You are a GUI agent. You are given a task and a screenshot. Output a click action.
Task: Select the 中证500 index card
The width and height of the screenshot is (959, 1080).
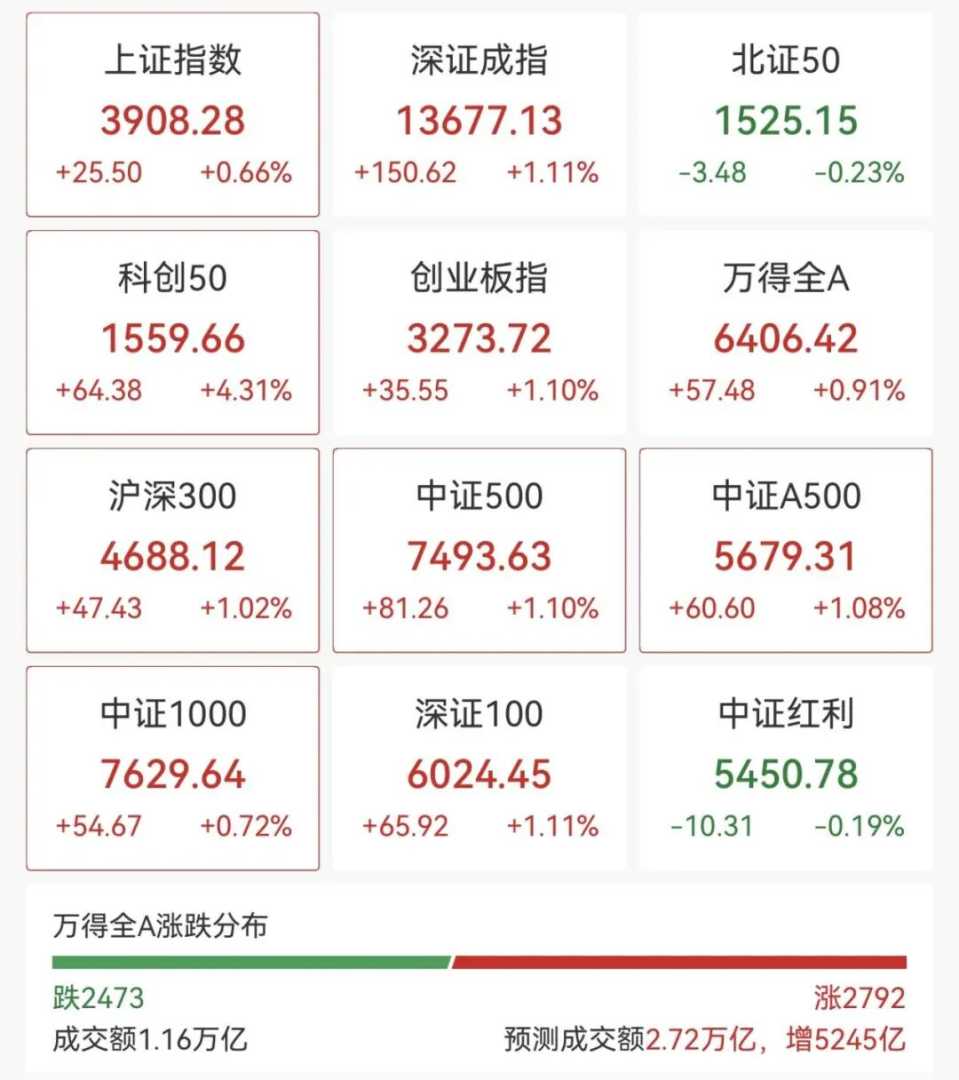pyautogui.click(x=479, y=551)
